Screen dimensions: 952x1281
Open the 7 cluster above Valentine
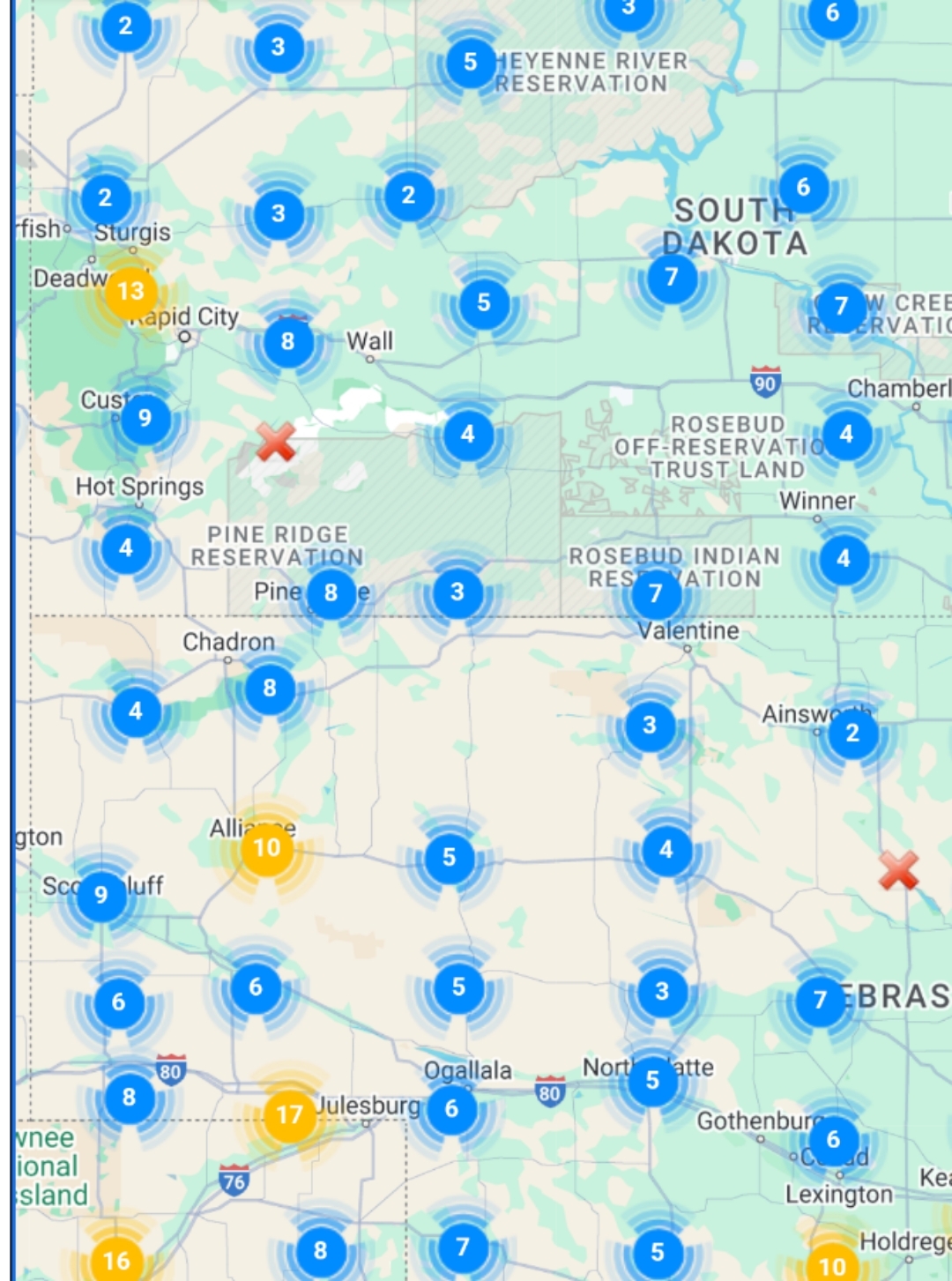pyautogui.click(x=656, y=593)
